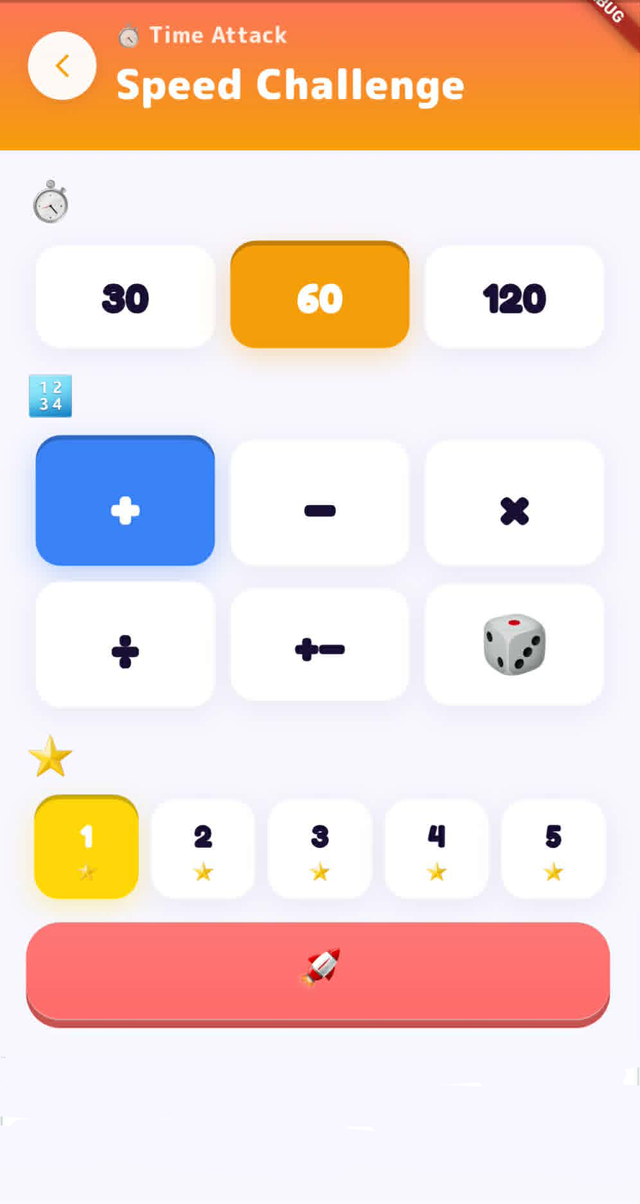This screenshot has width=640, height=1204.
Task: Start the challenge with the rocket button
Action: pyautogui.click(x=318, y=974)
